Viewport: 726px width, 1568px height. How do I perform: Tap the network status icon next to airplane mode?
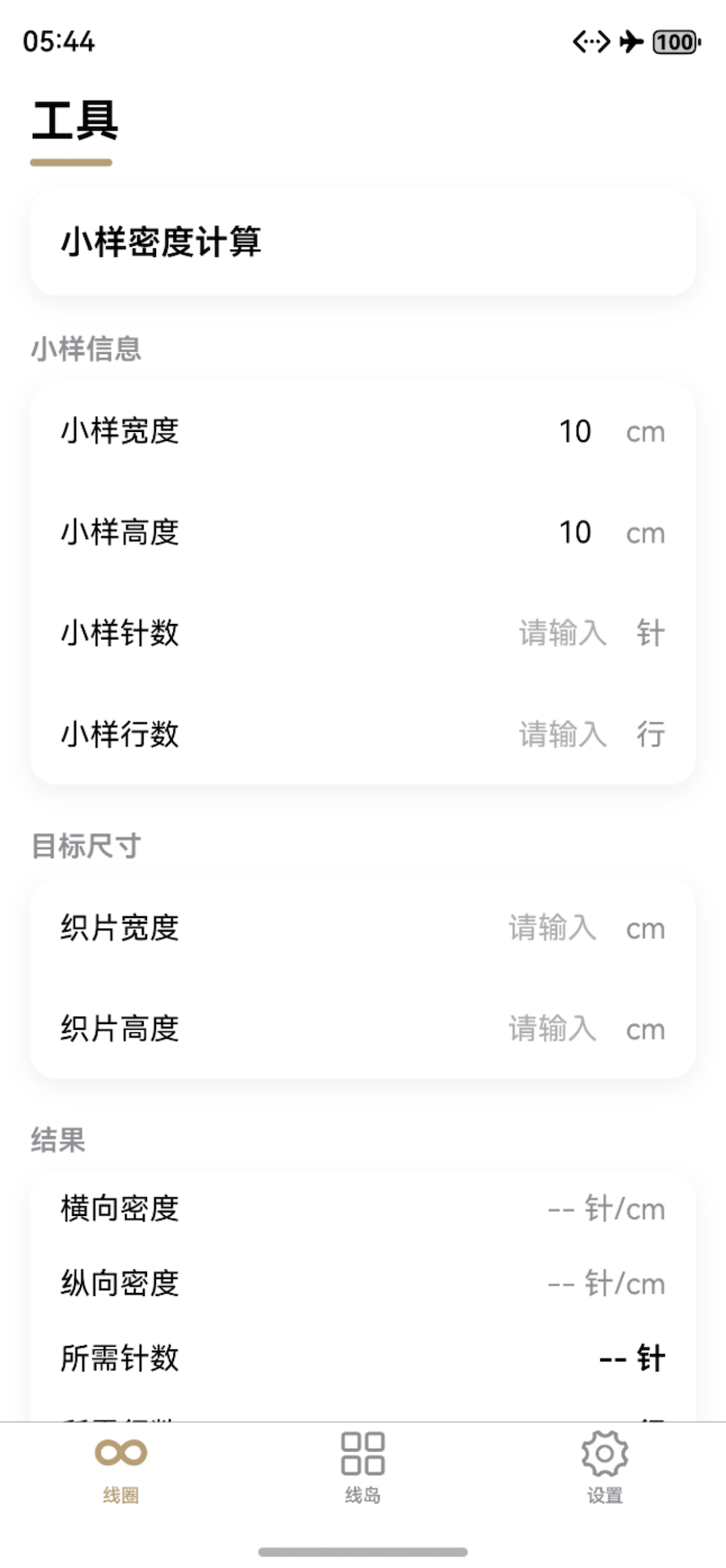point(590,42)
